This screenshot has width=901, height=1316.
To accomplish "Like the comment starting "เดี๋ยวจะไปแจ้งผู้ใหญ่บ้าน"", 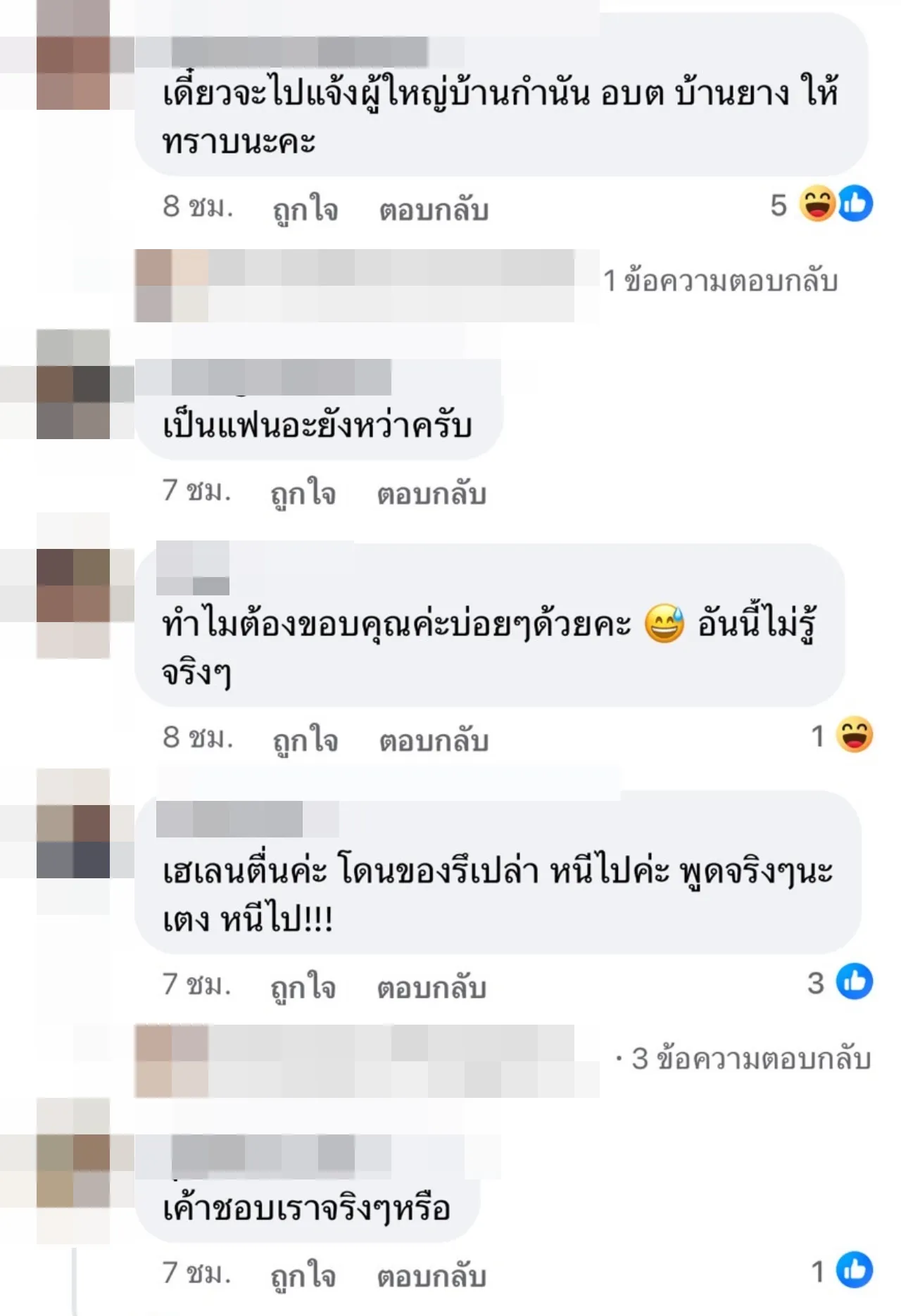I will pos(305,209).
